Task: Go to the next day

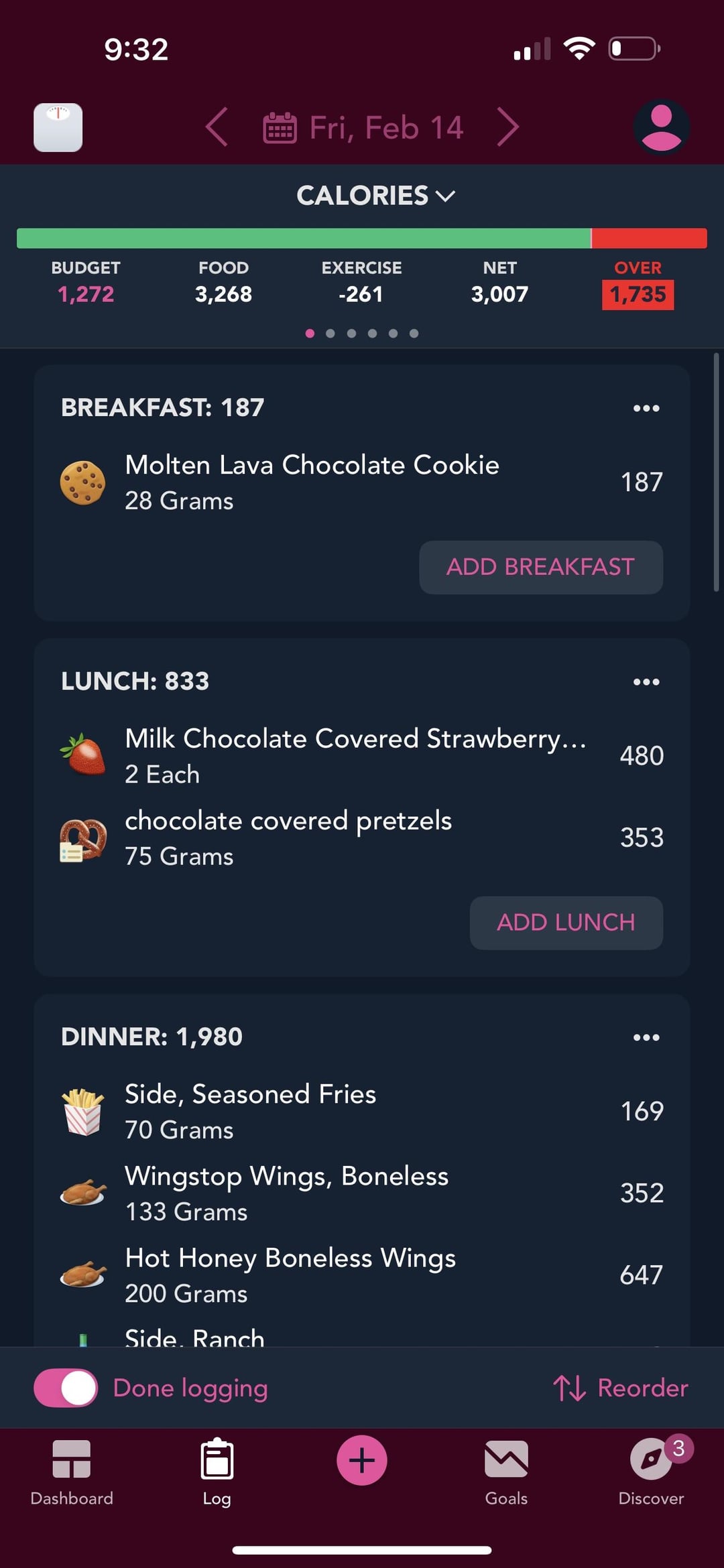Action: pyautogui.click(x=508, y=127)
